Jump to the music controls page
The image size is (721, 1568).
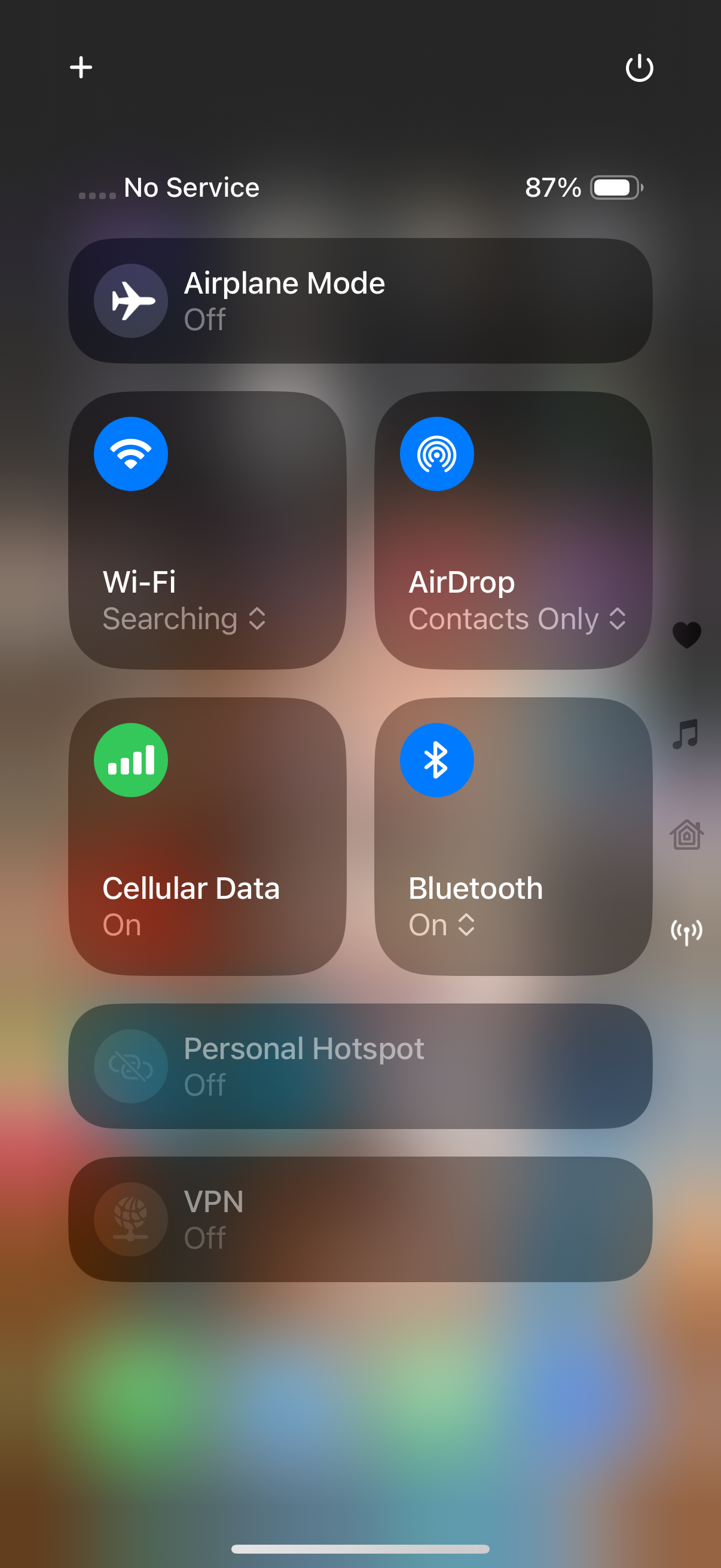(x=686, y=734)
